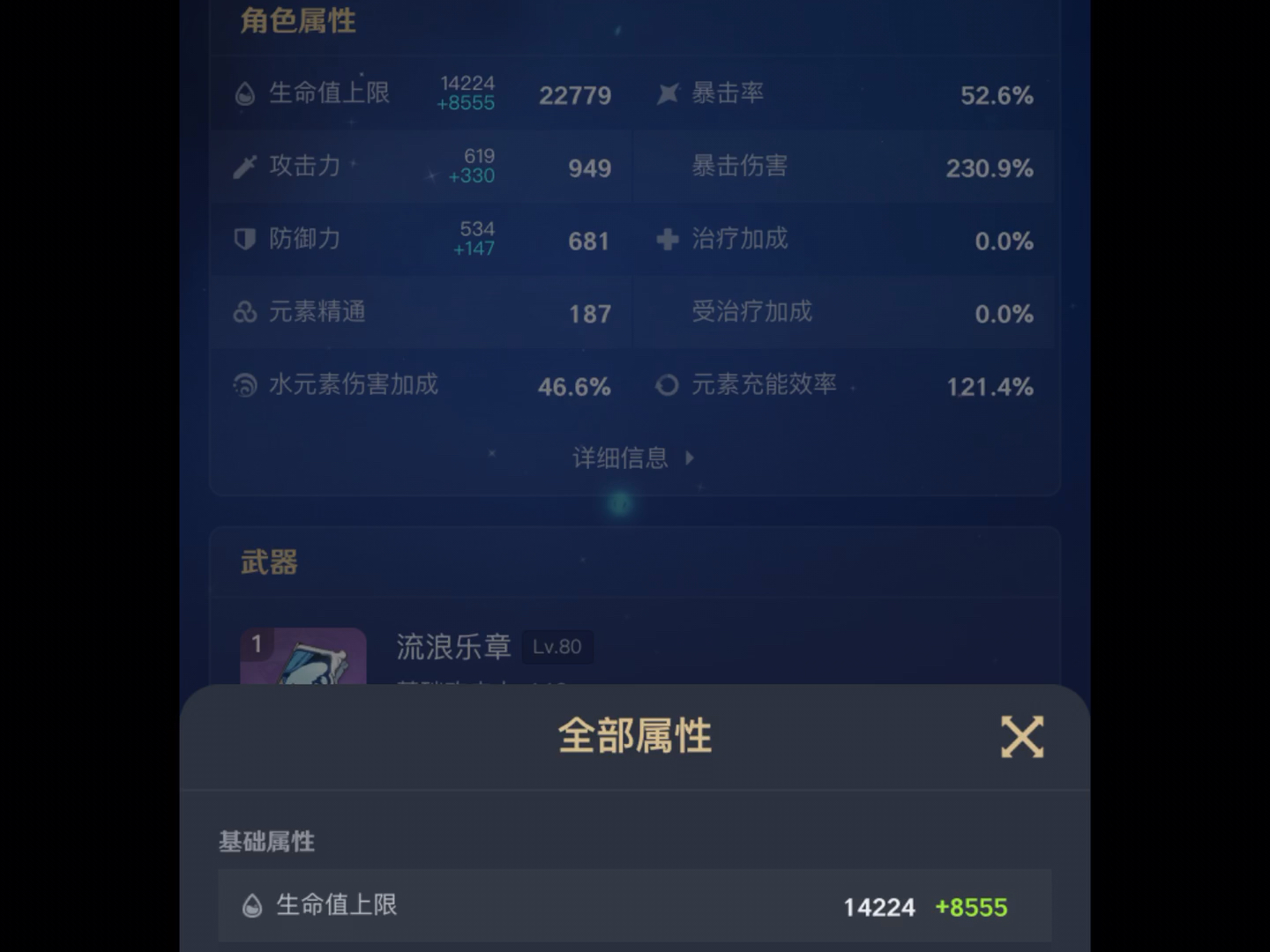Open 详细信息 details link
1270x952 pixels.
pos(632,457)
